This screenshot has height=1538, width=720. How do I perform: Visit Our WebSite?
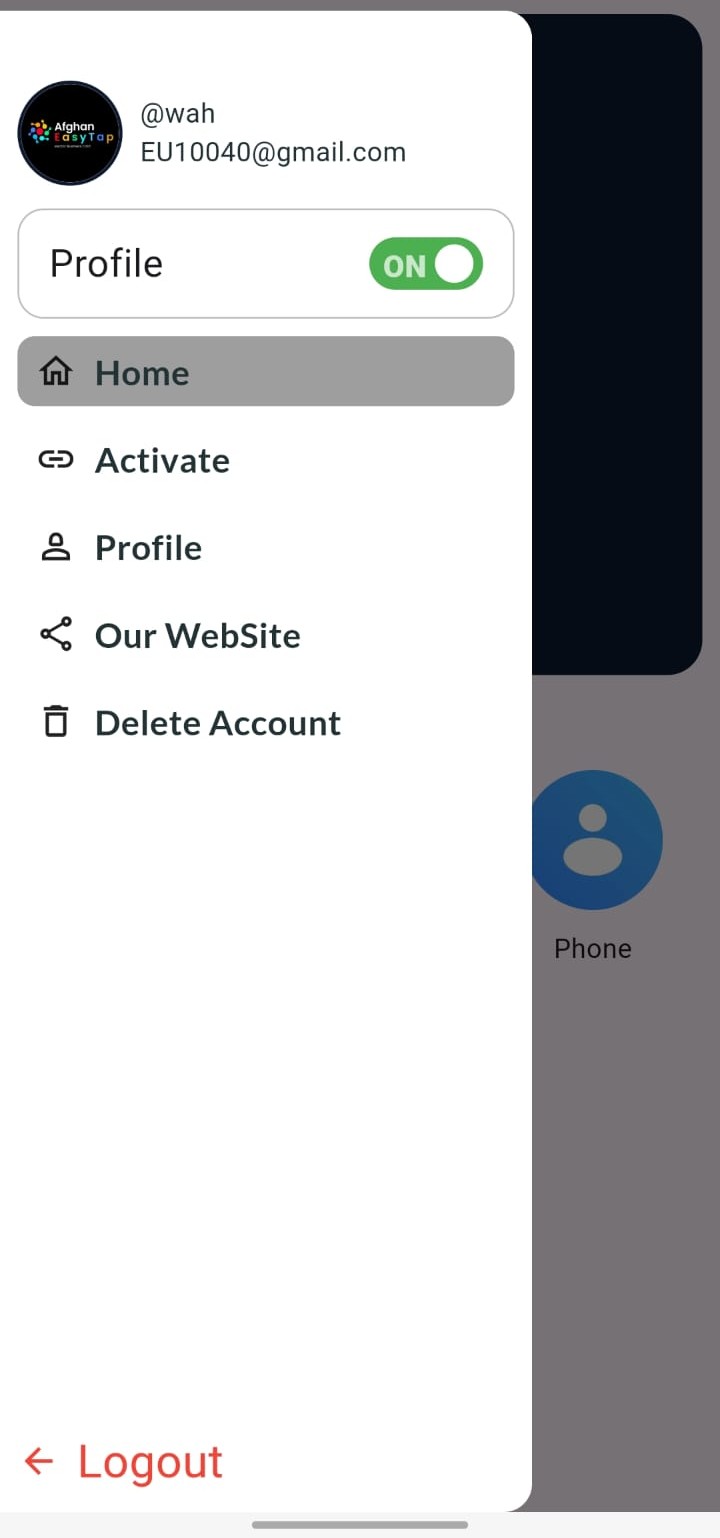197,636
